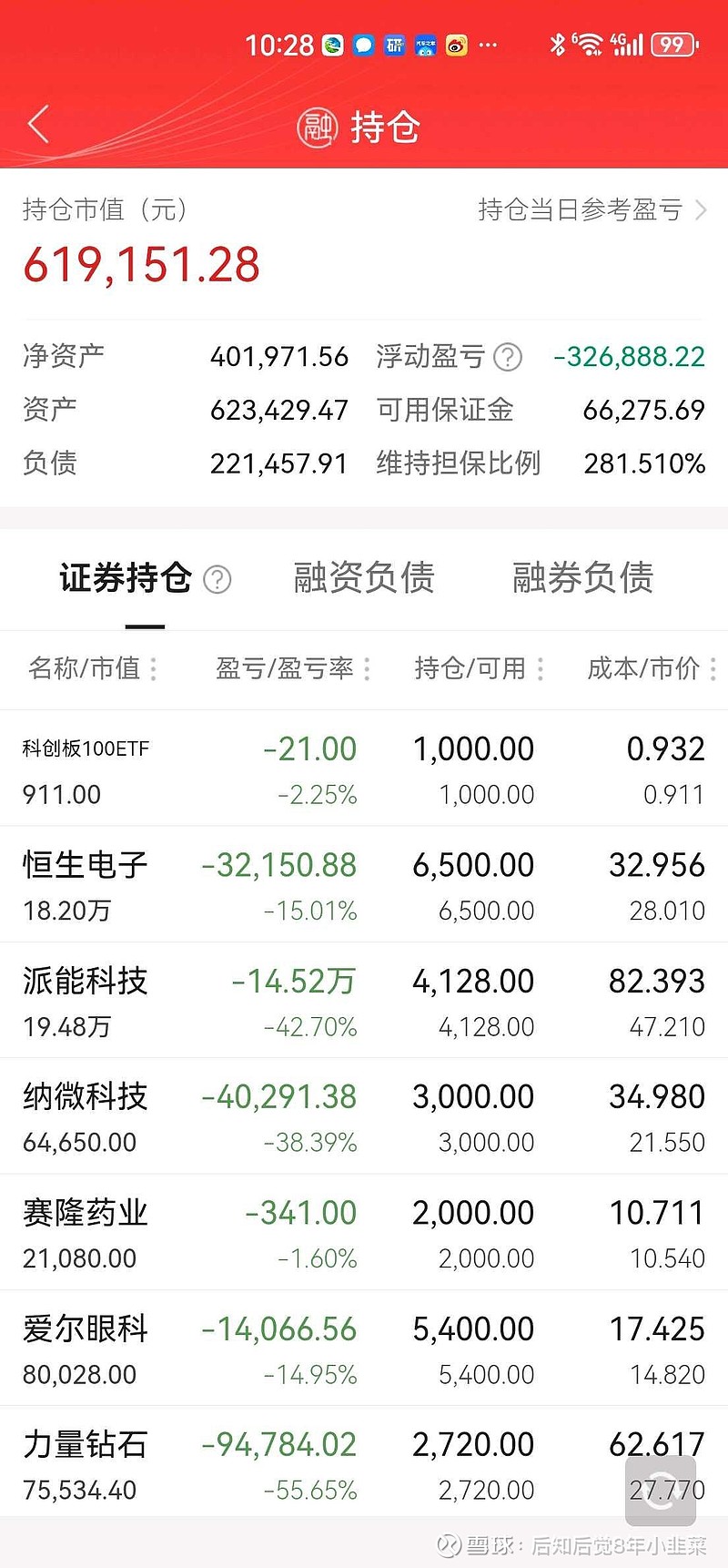
Task: Open sort options on 盈亏/盈亏率 column
Action: [366, 669]
